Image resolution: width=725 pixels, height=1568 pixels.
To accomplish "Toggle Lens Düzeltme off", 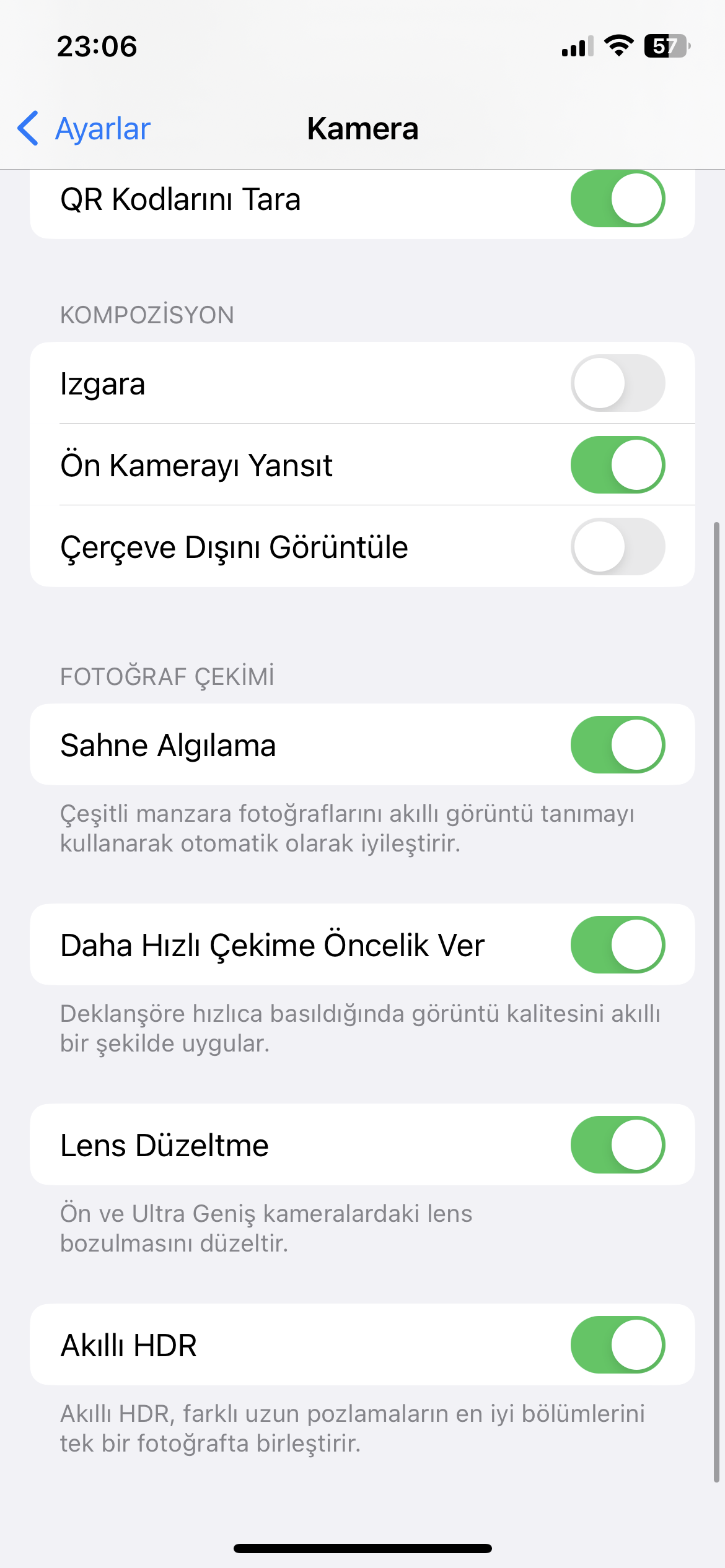I will 617,1145.
